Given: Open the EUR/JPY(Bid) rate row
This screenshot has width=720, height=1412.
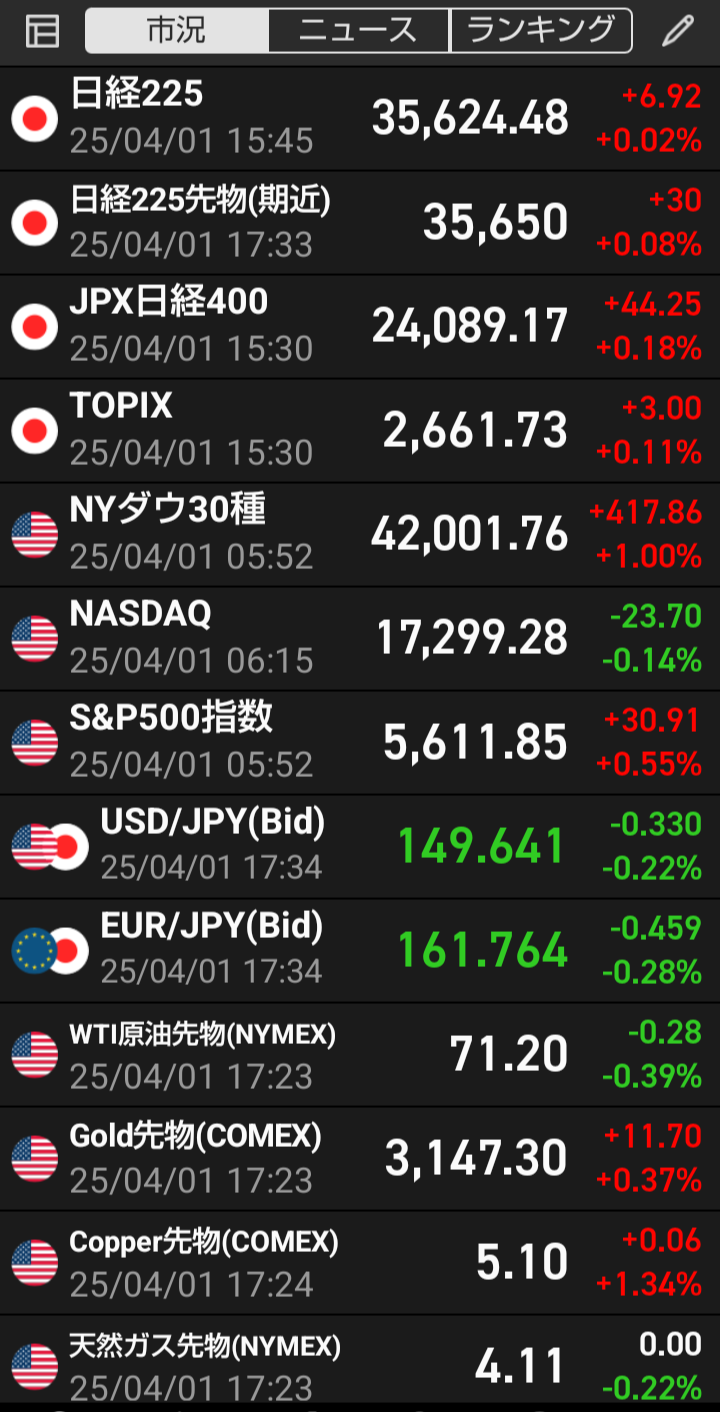Looking at the screenshot, I should point(360,950).
